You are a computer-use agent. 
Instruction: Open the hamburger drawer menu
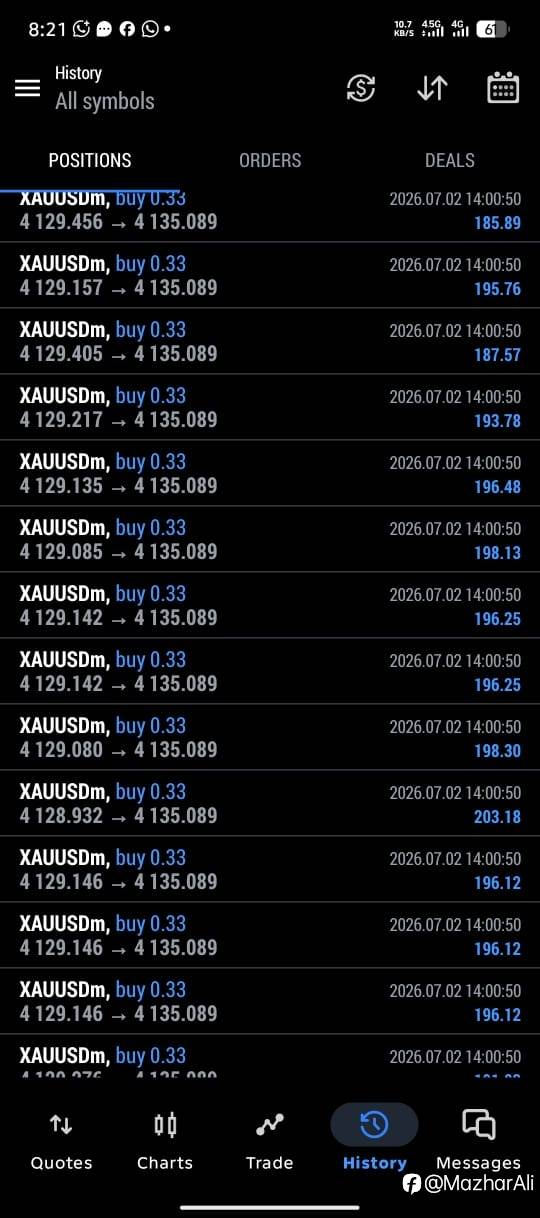[x=27, y=88]
